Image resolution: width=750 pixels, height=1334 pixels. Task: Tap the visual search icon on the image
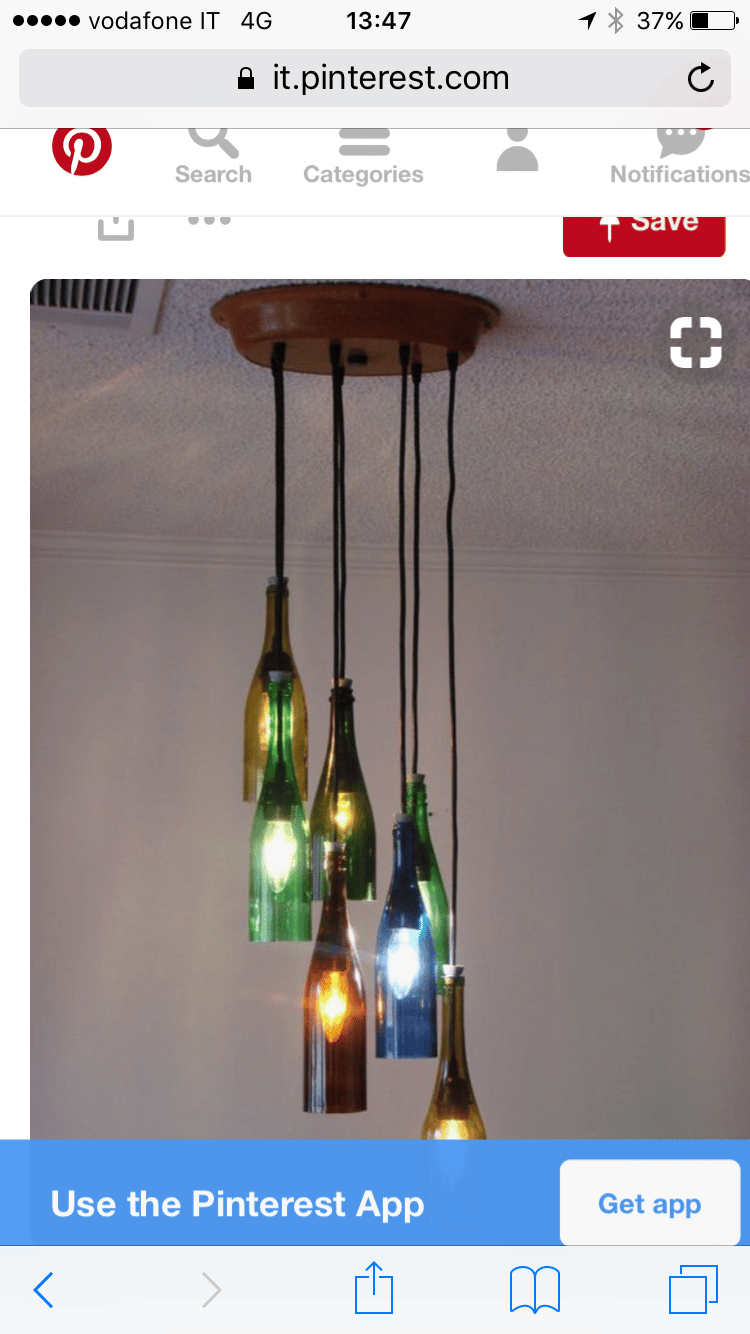(x=695, y=343)
